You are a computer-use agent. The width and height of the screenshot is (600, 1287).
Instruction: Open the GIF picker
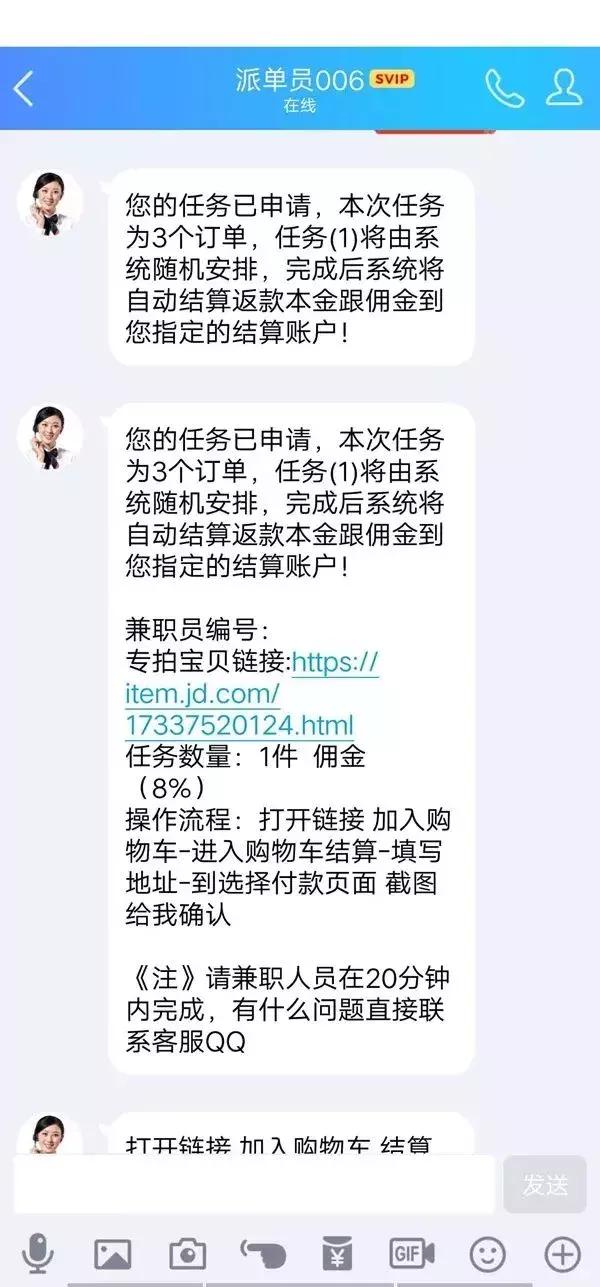412,1253
